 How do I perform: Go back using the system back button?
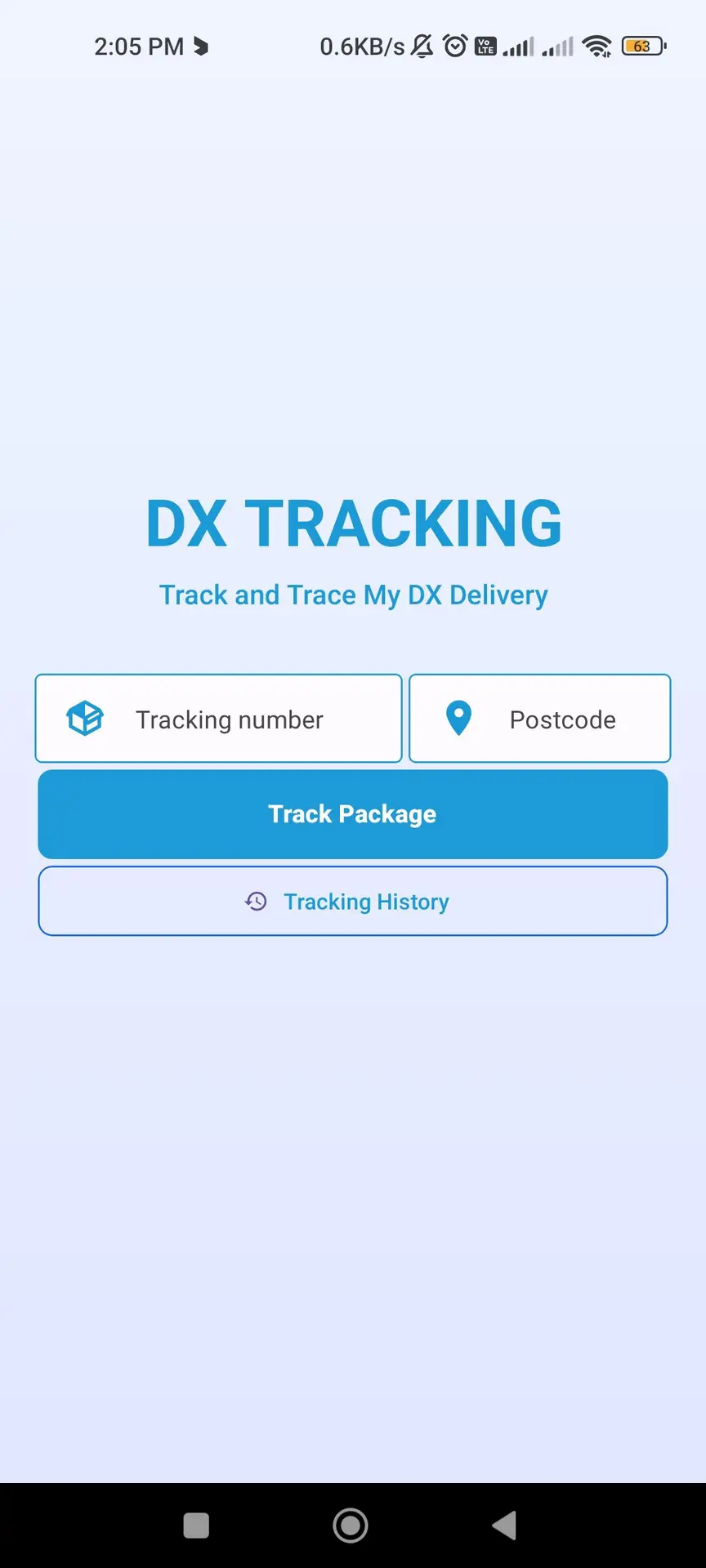pyautogui.click(x=504, y=1526)
